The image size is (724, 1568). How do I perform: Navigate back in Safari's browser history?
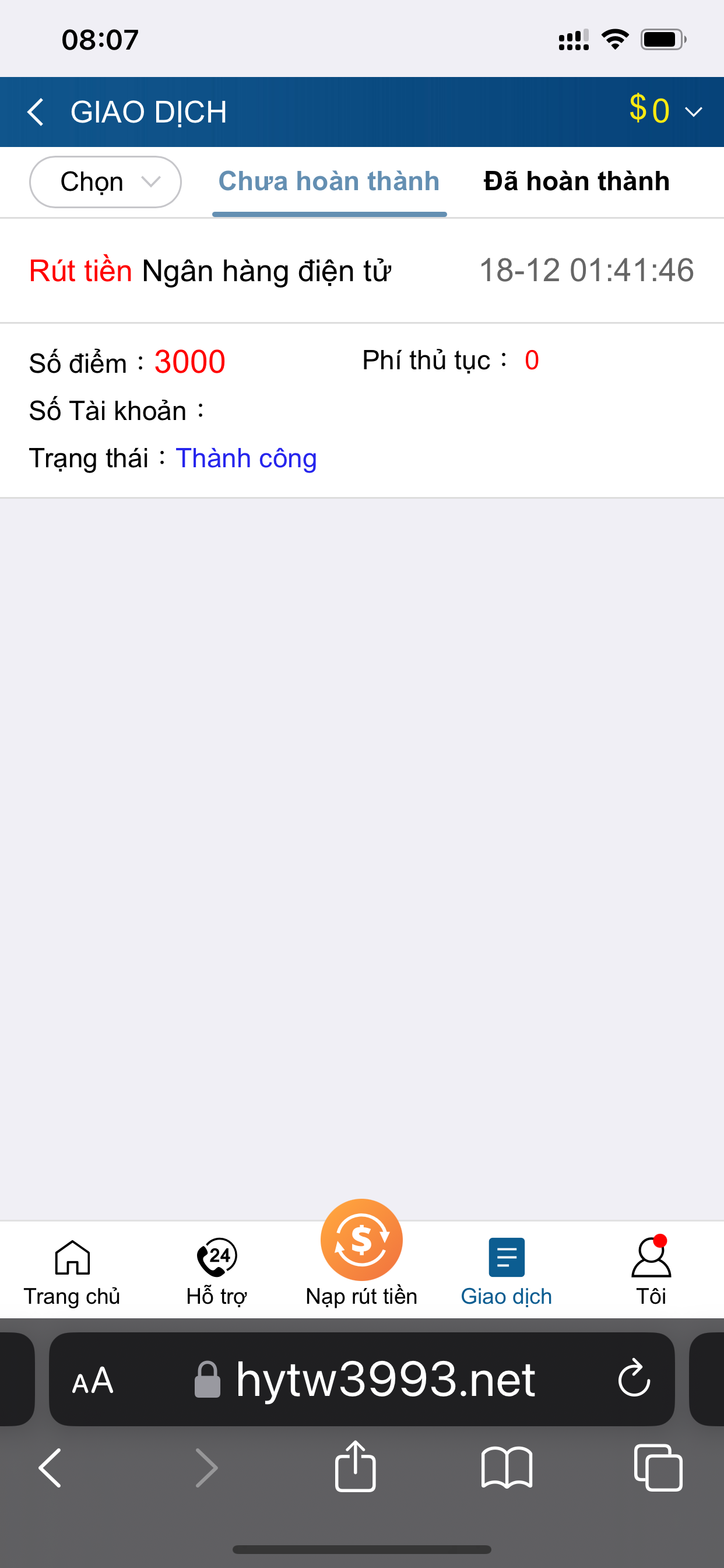click(51, 1467)
